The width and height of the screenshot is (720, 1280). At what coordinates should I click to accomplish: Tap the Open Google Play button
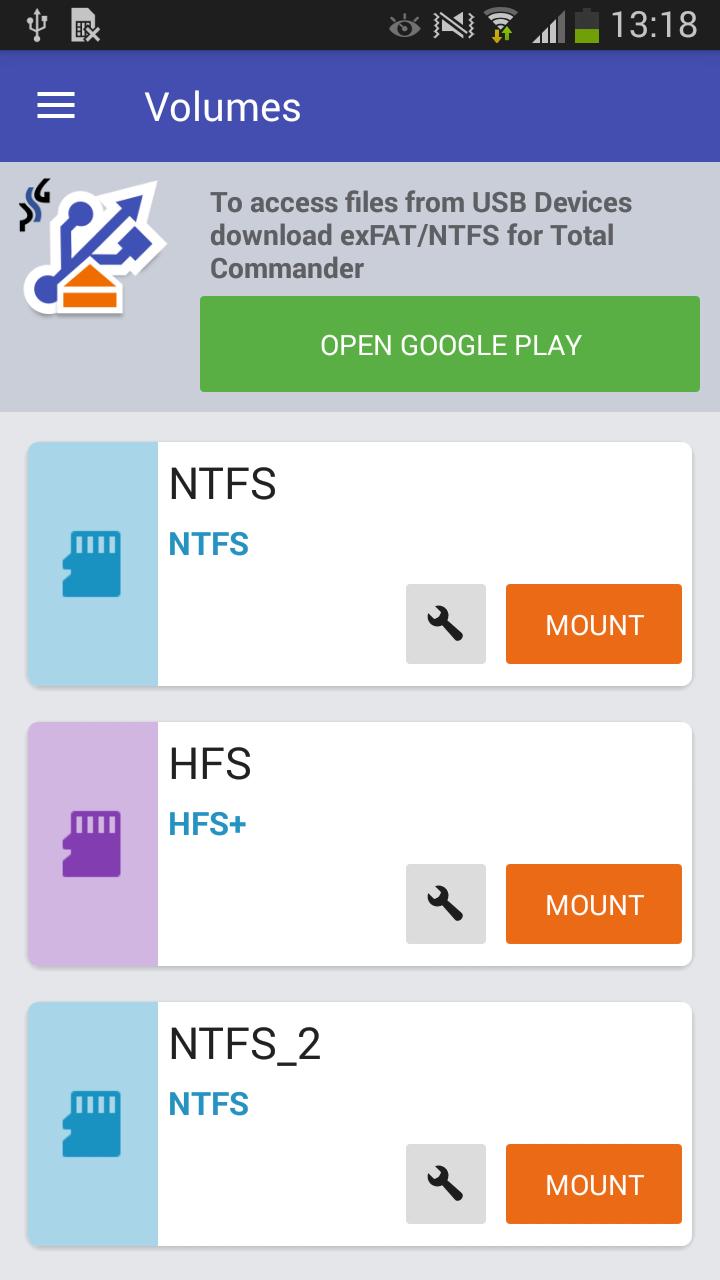[x=450, y=344]
